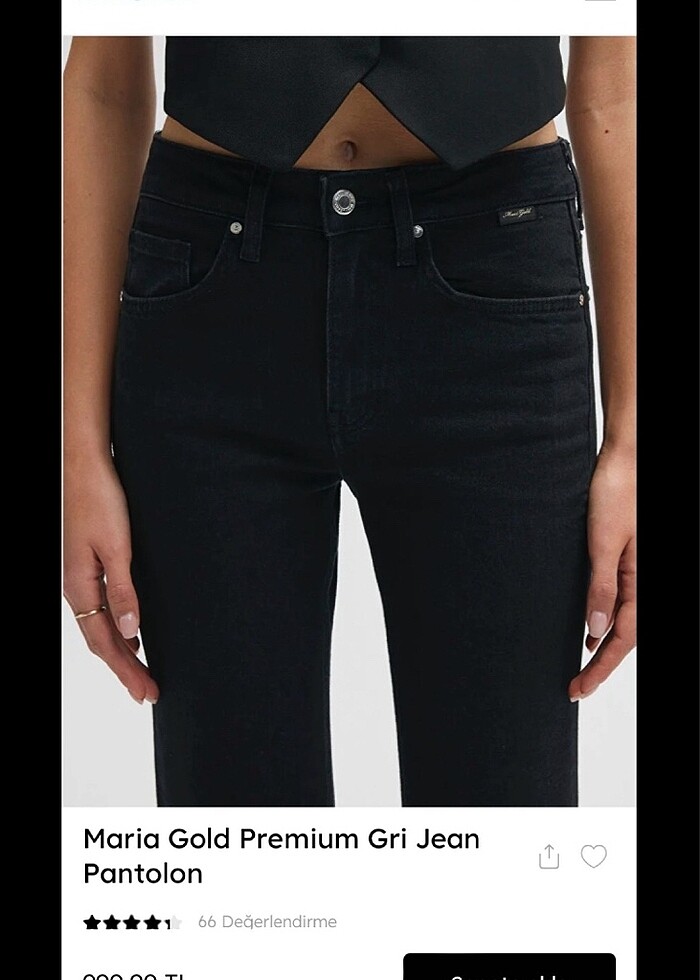The height and width of the screenshot is (980, 700).
Task: Add the jeans to favorites with the heart
Action: [594, 856]
